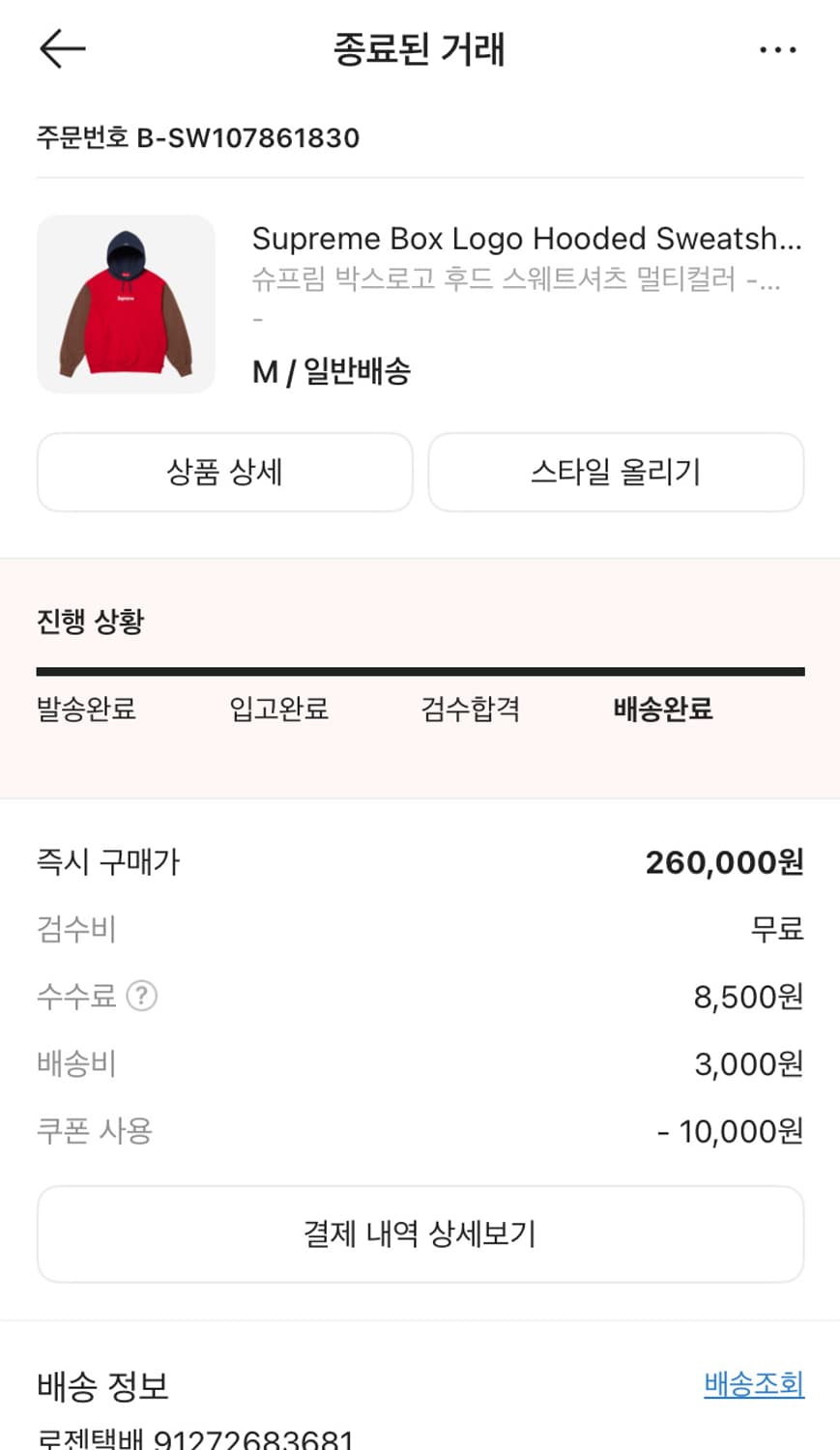Click the M / 일반배송 option text
This screenshot has height=1450, width=840.
(x=332, y=371)
